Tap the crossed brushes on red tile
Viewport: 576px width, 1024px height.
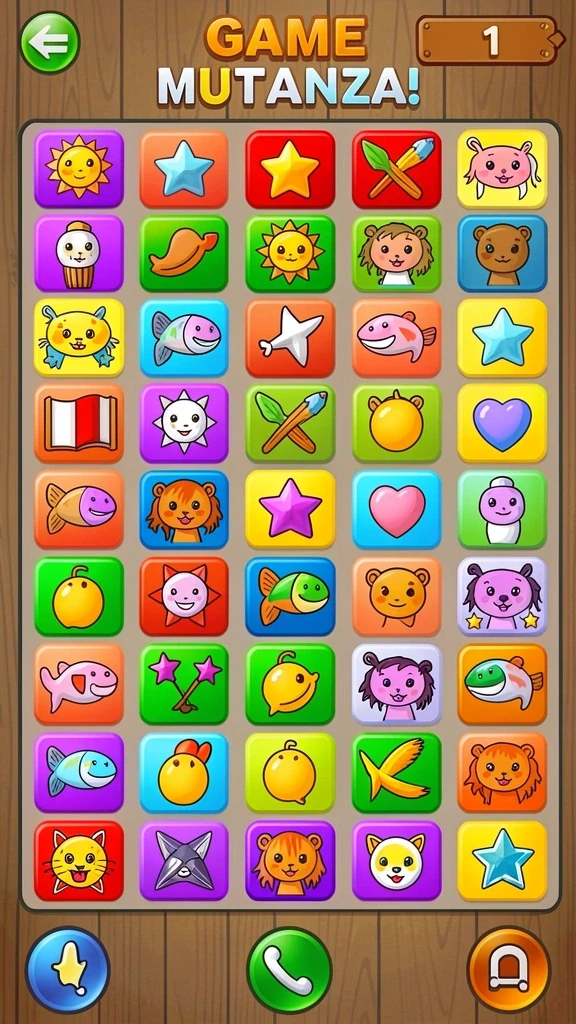396,169
